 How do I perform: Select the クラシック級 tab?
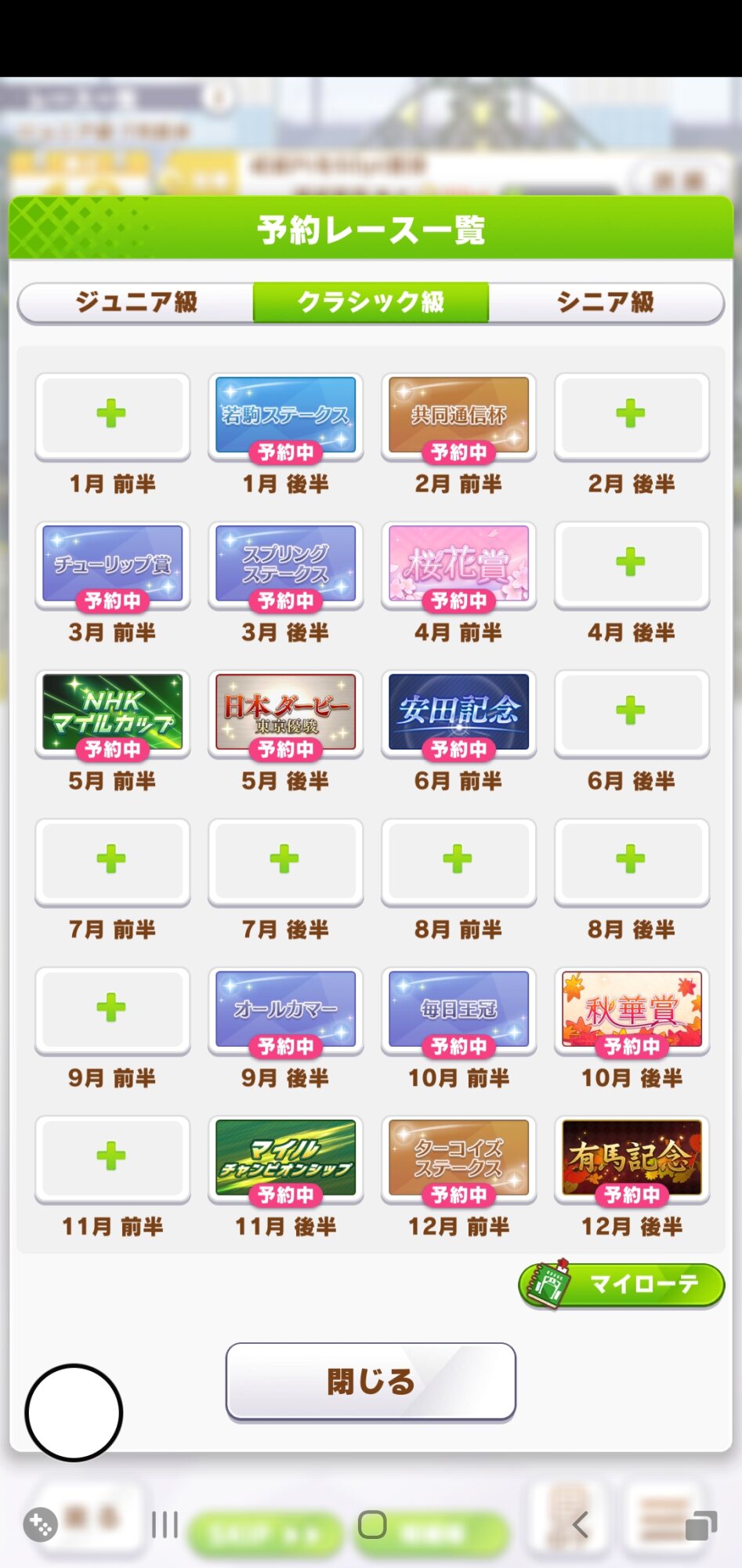tap(371, 302)
